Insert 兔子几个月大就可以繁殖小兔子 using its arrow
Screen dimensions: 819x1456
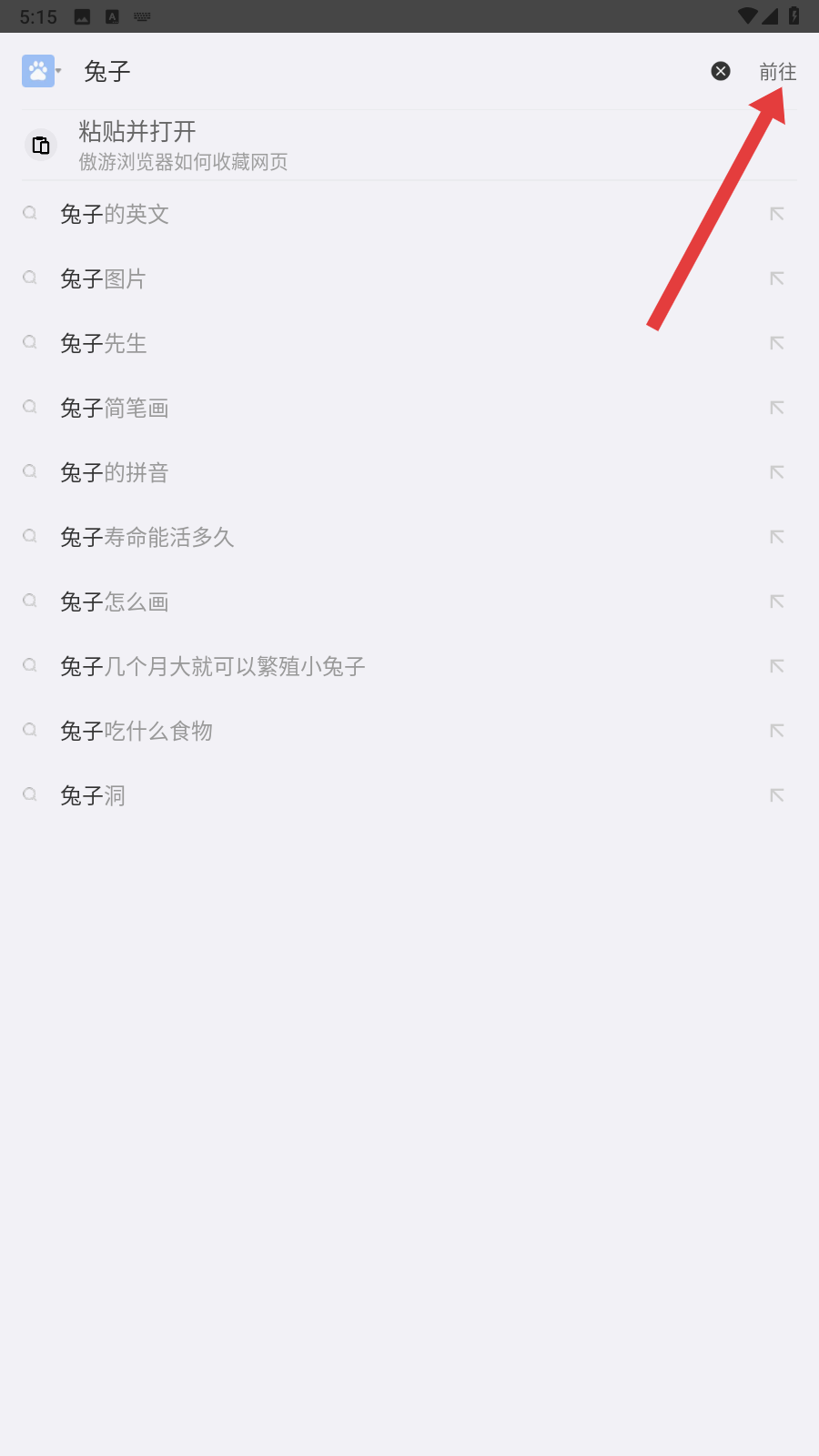tap(776, 666)
